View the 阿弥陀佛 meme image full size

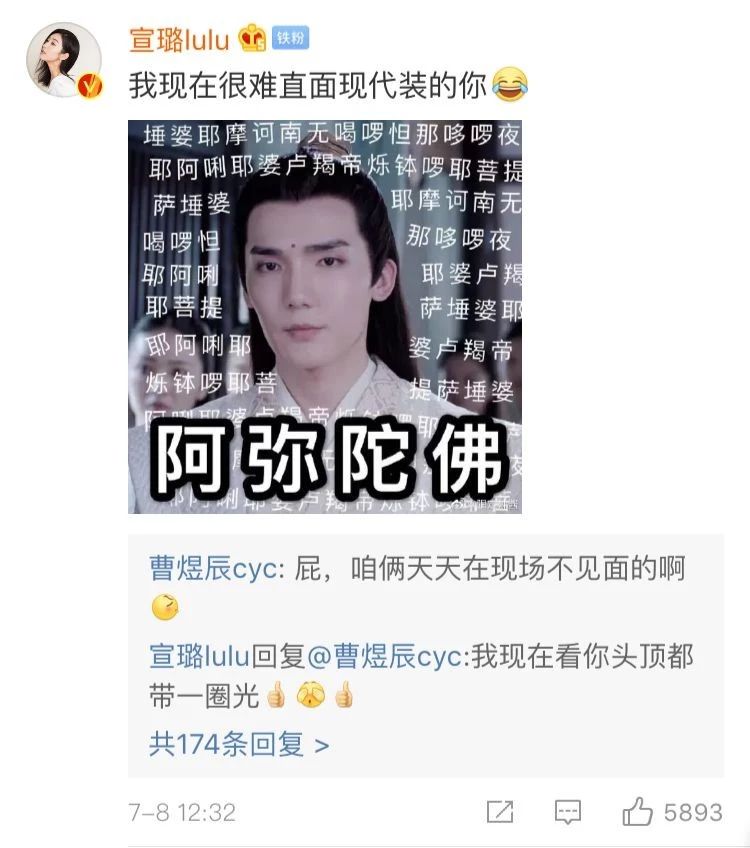pos(325,317)
